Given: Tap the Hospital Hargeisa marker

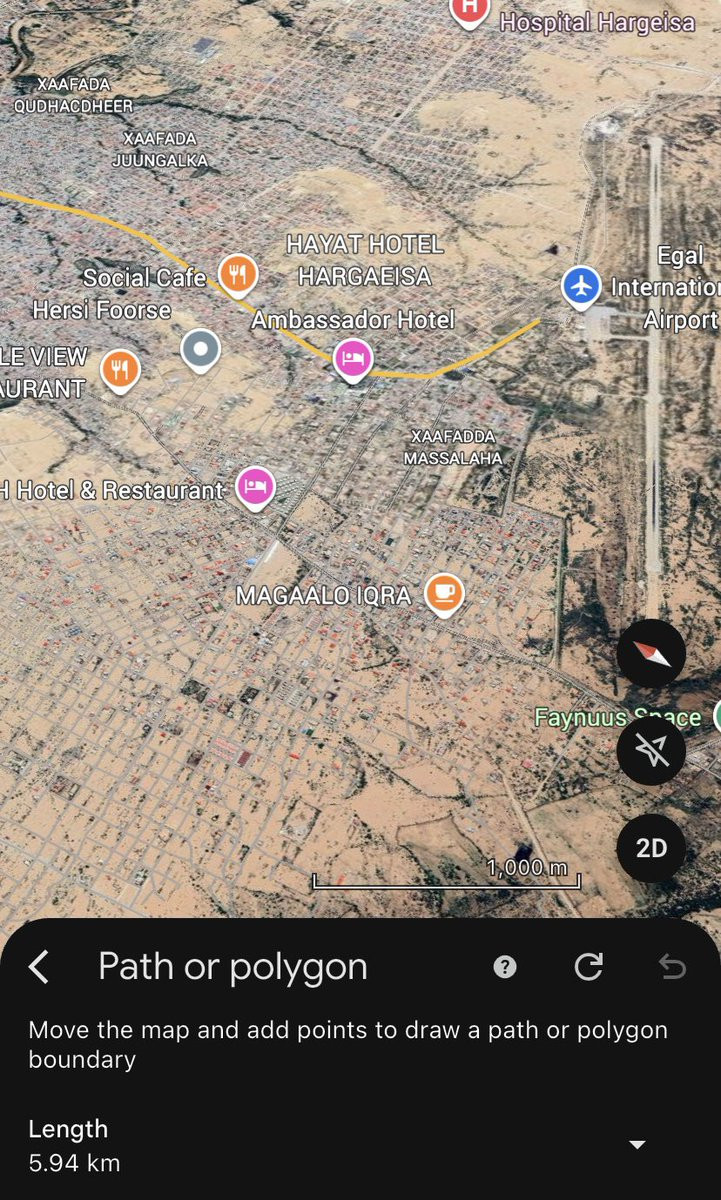Looking at the screenshot, I should pos(468,11).
